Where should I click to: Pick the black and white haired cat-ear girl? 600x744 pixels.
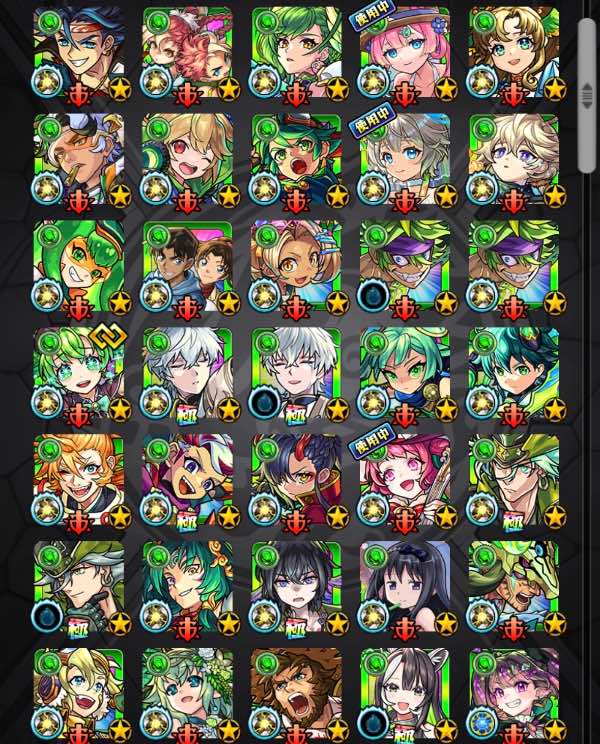coord(406,696)
